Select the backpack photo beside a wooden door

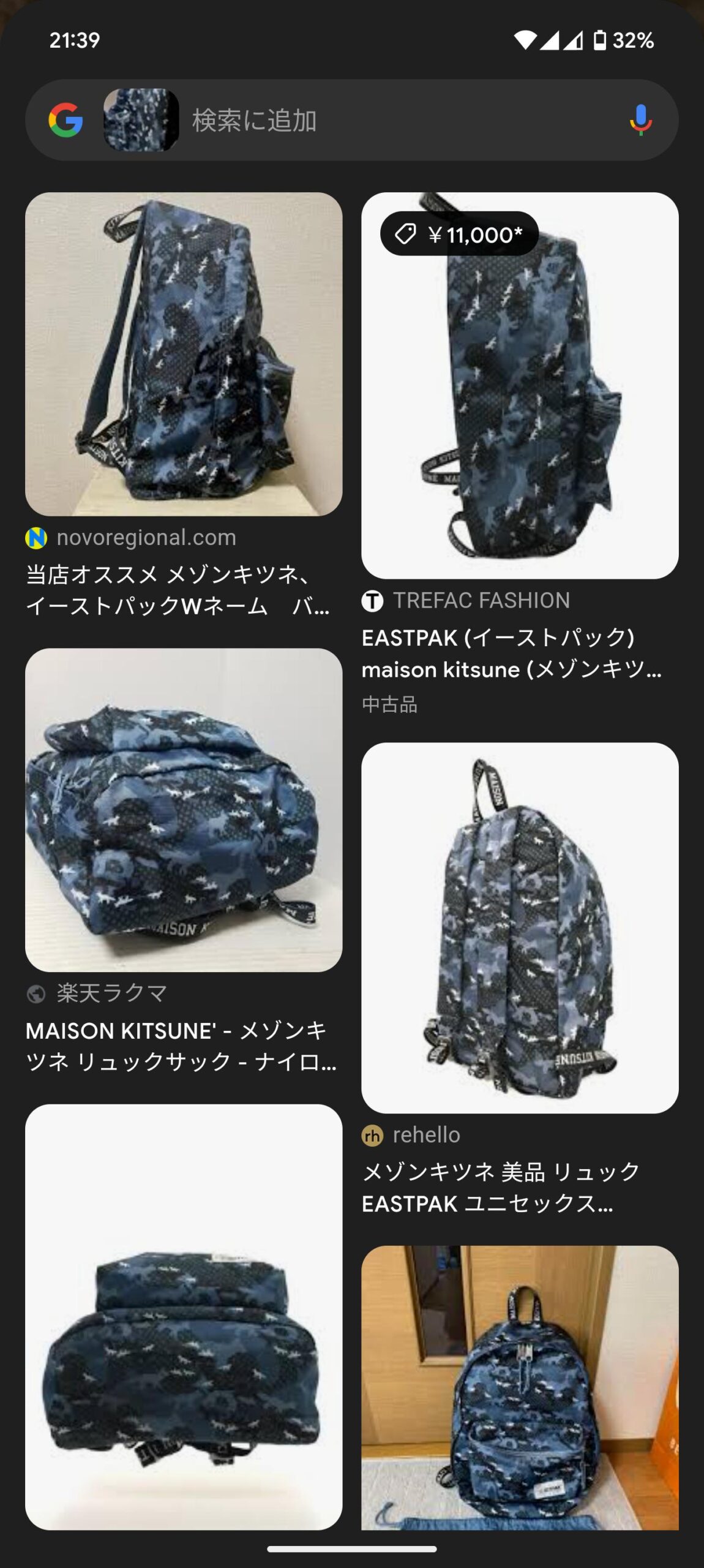coord(520,1387)
